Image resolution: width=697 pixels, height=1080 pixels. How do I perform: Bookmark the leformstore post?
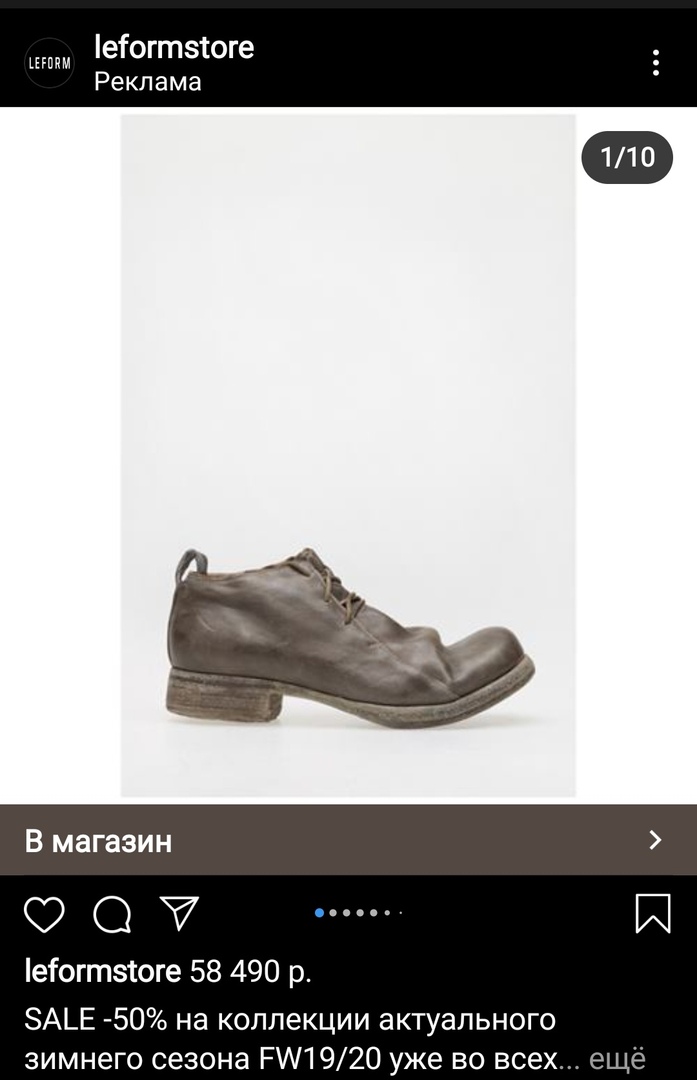(653, 913)
